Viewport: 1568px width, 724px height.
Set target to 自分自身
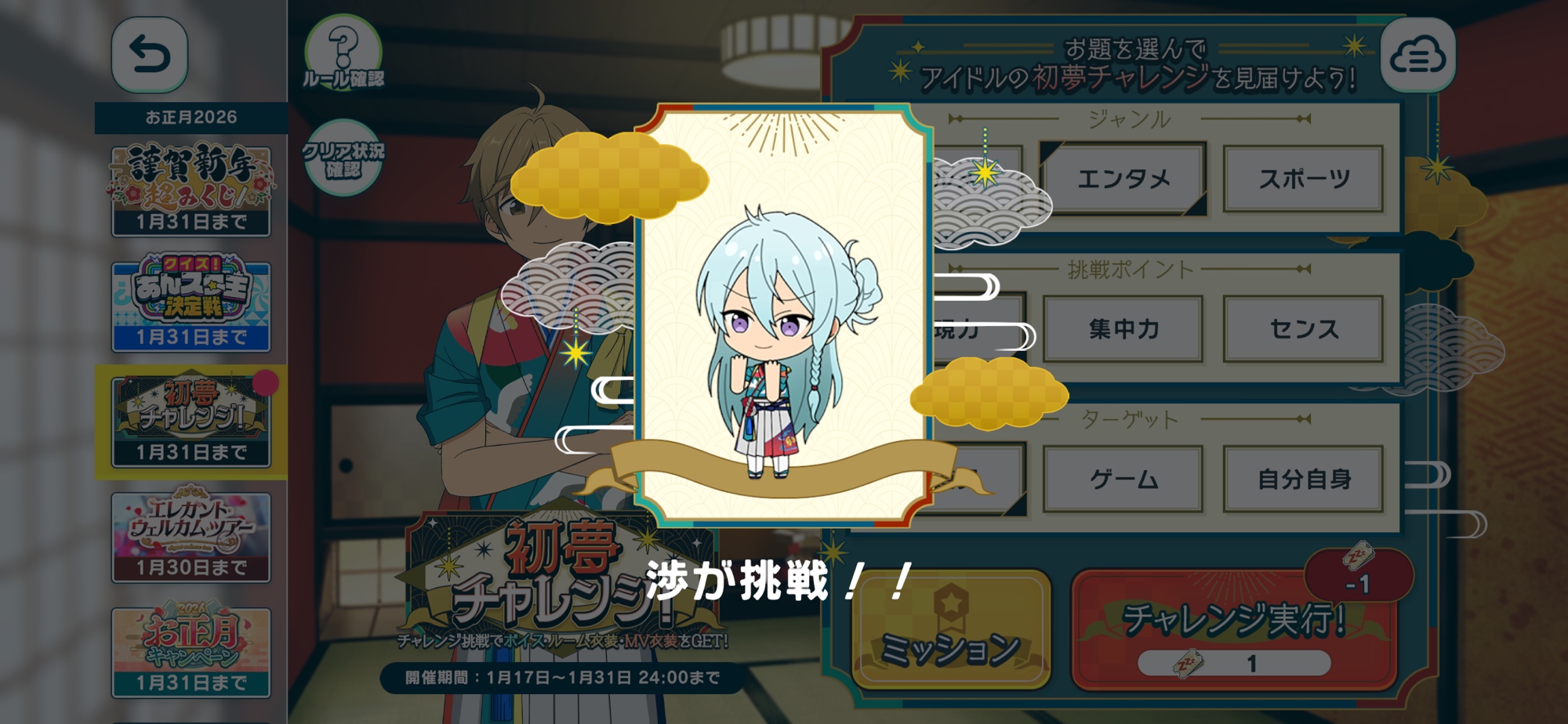pos(1304,479)
